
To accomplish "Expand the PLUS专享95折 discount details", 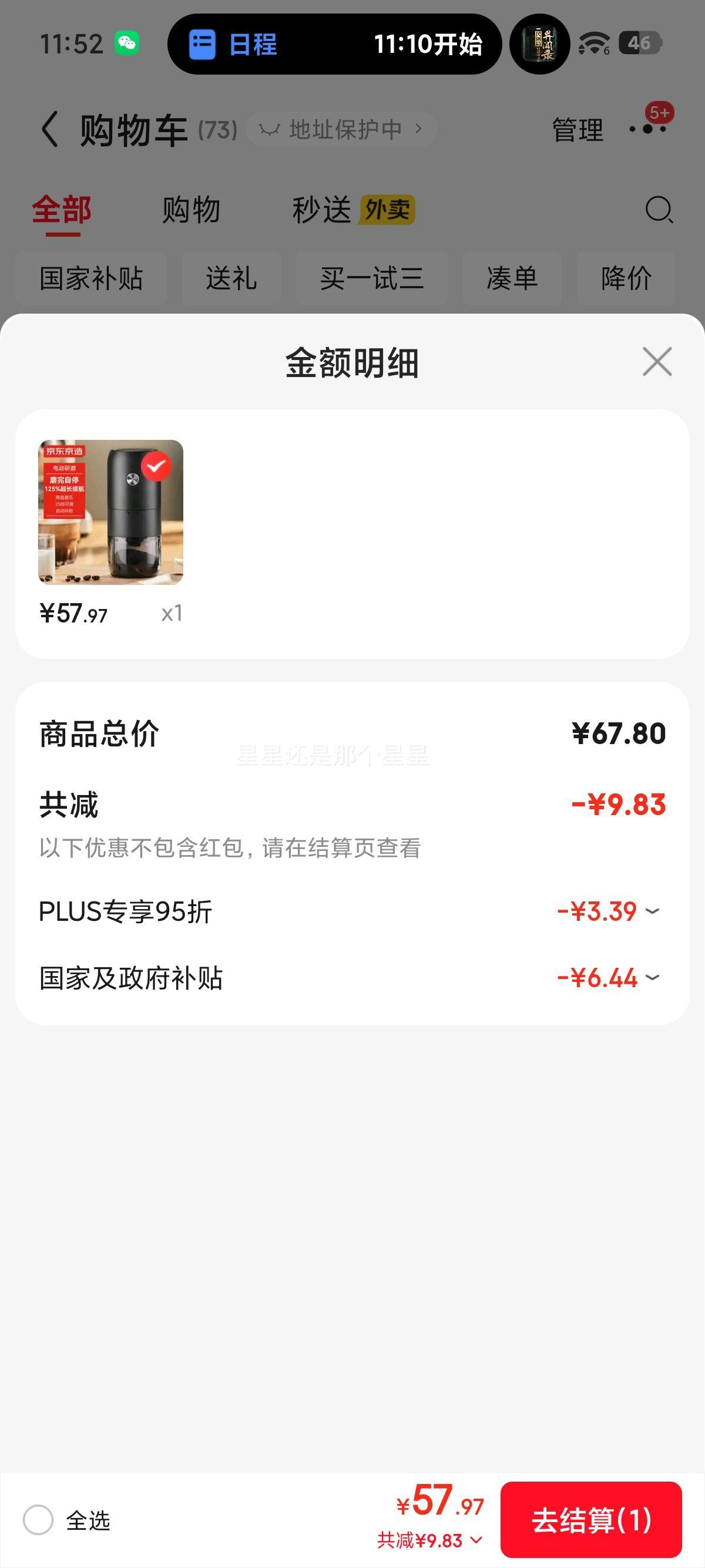I will (607, 911).
